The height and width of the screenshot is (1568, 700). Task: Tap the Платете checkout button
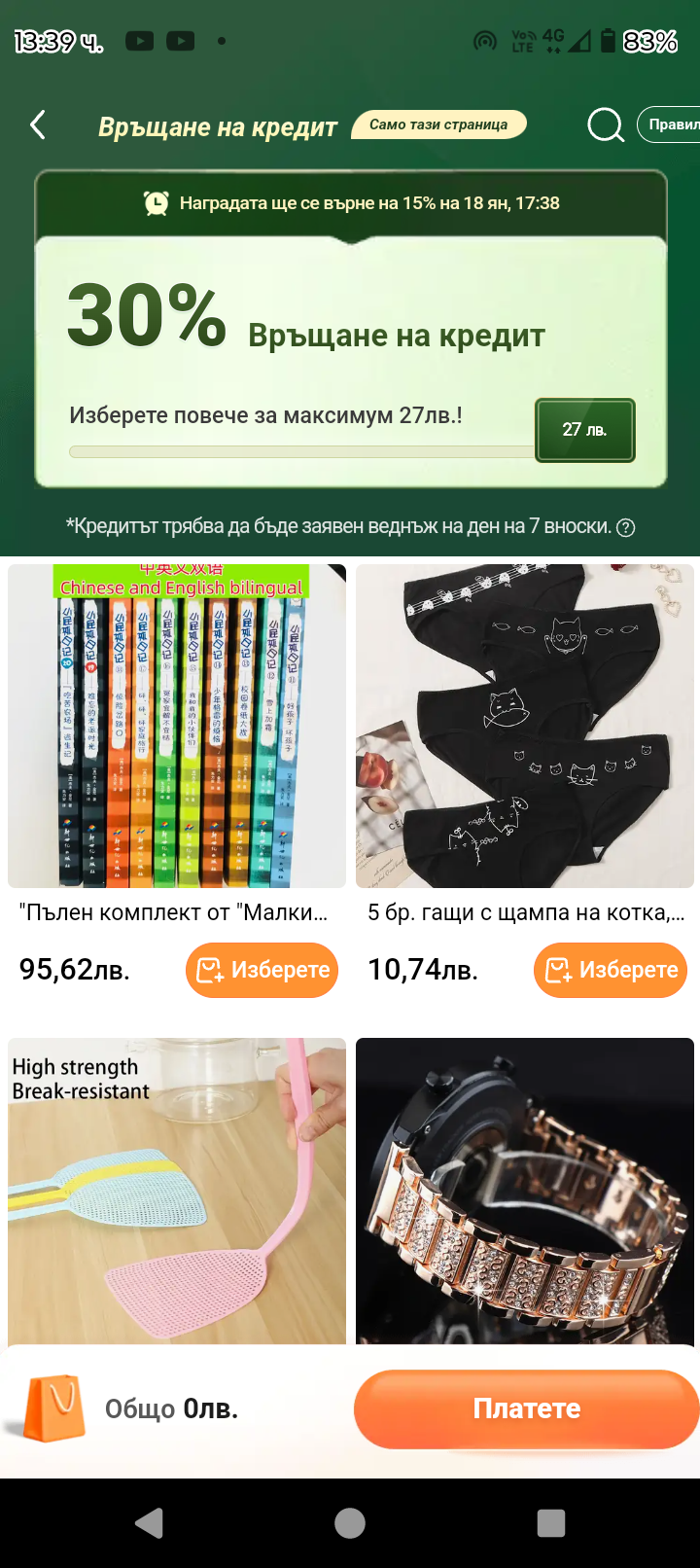click(526, 1408)
